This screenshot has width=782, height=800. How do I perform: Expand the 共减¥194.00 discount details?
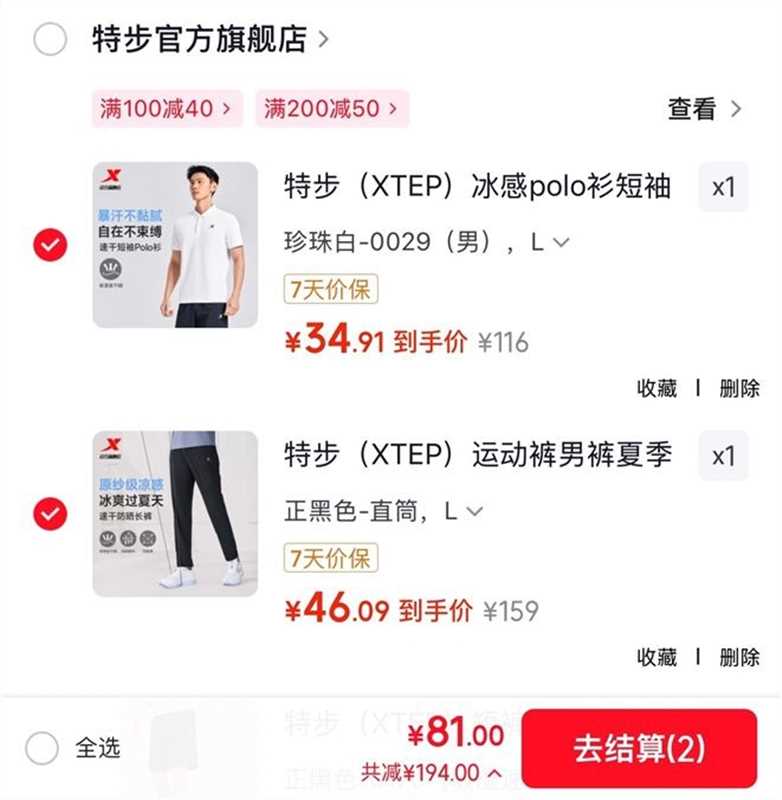coord(431,772)
